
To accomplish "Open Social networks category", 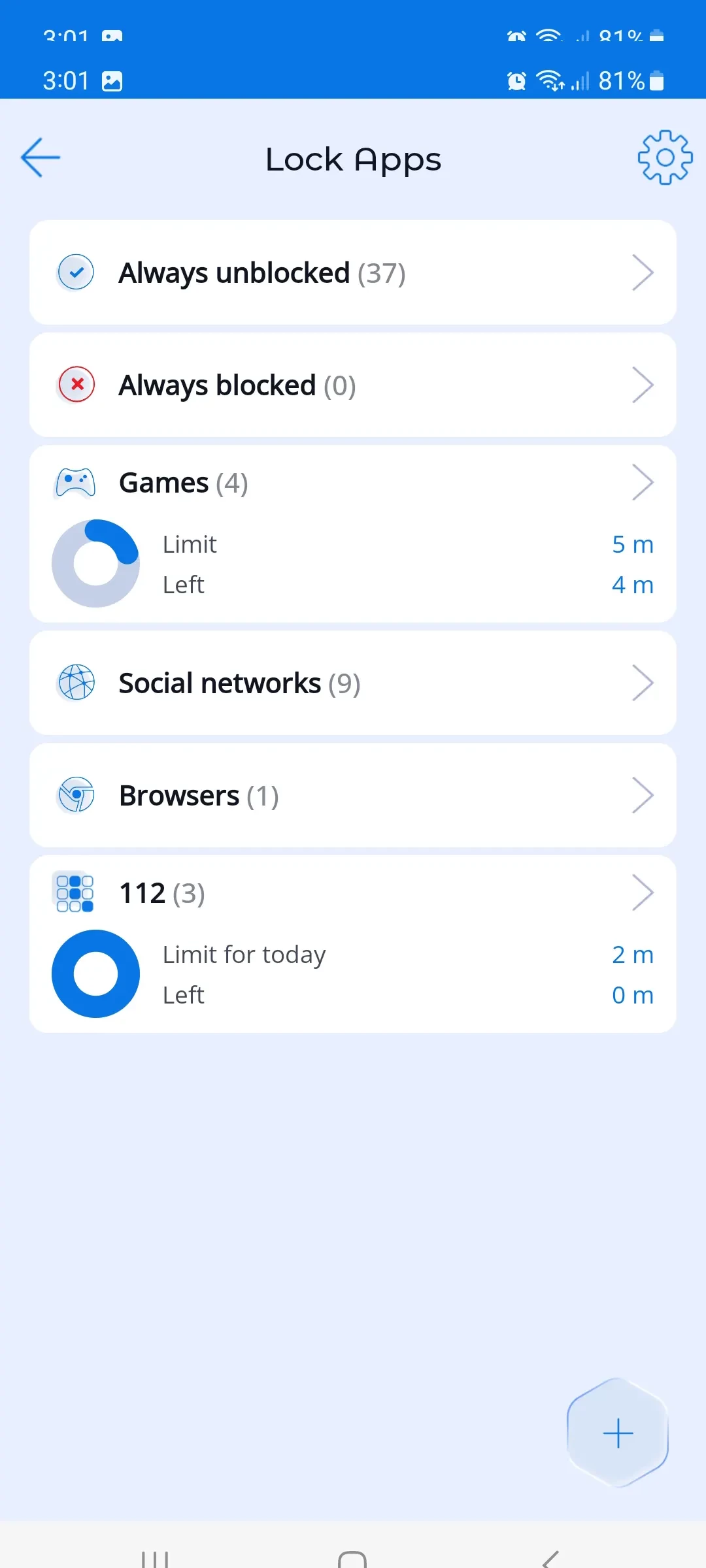I will (x=353, y=683).
